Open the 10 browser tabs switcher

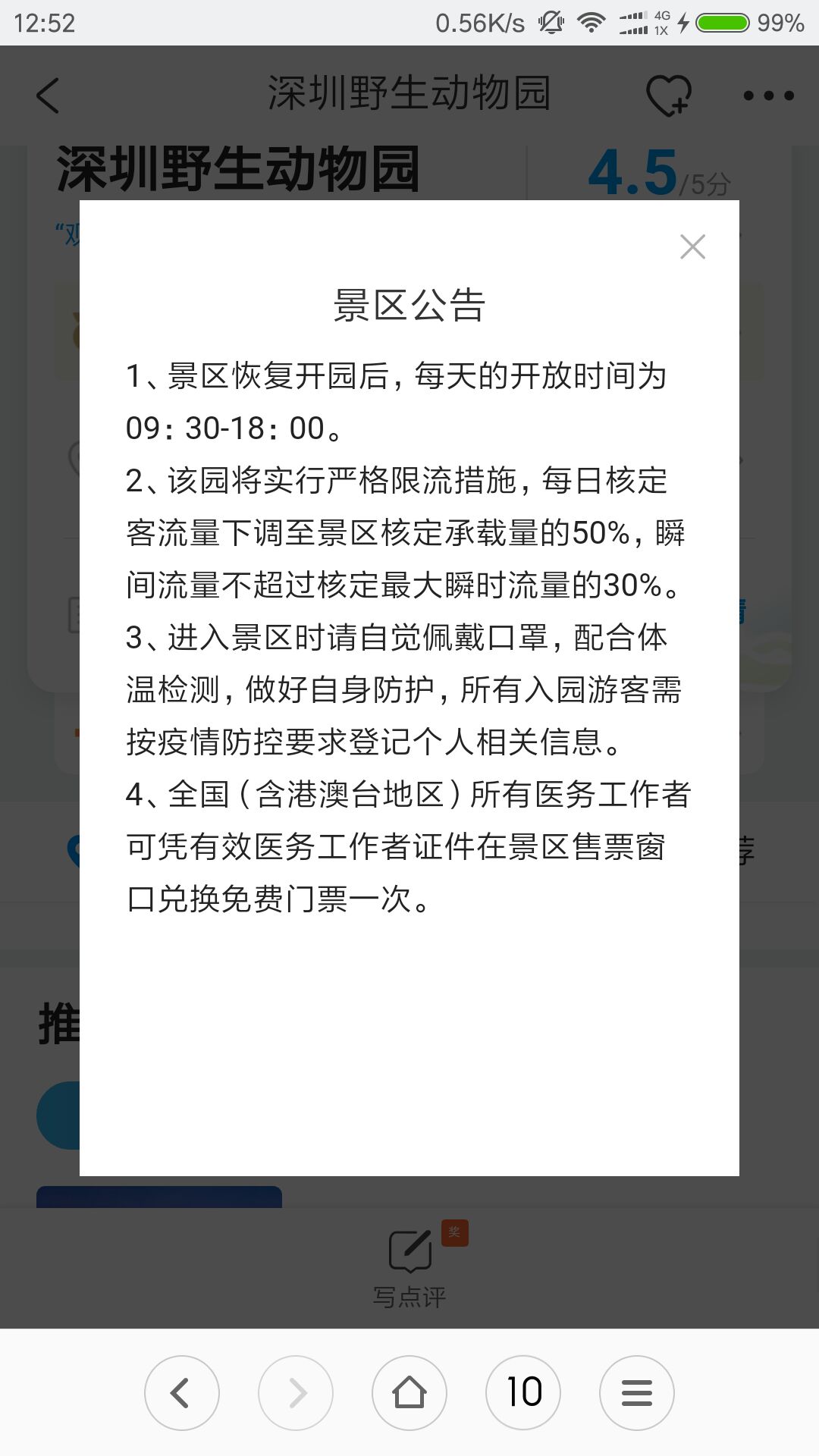tap(523, 1392)
